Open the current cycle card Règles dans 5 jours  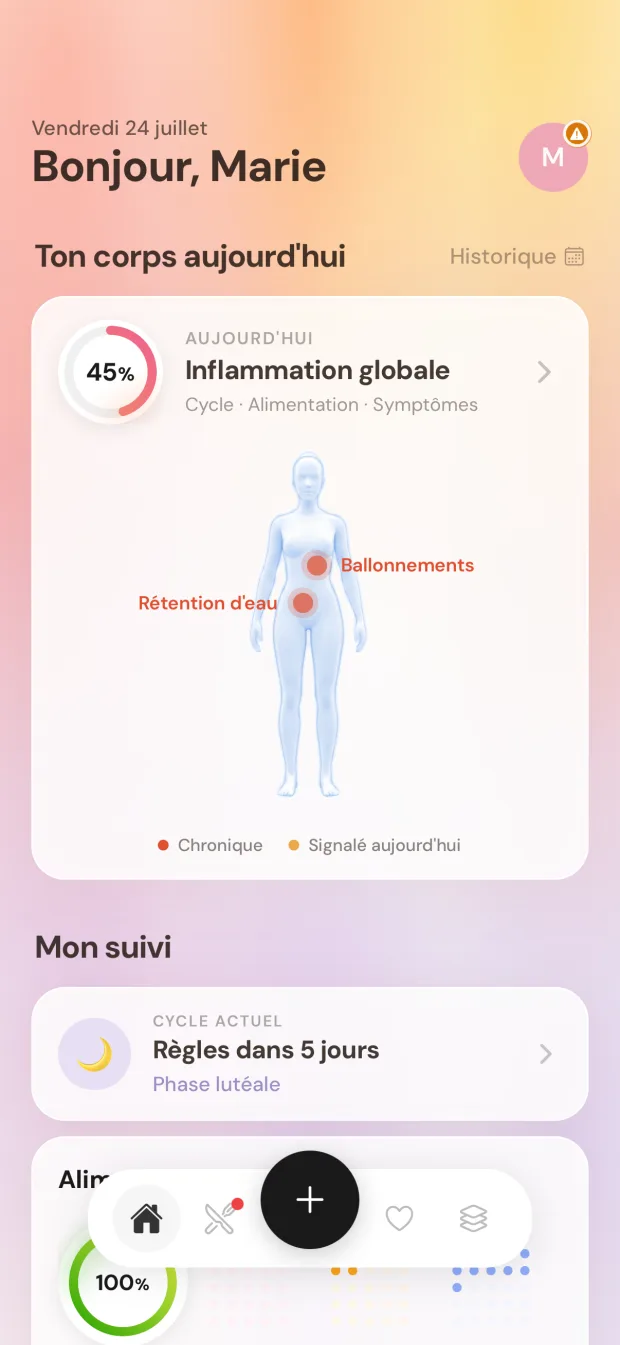tap(310, 1054)
